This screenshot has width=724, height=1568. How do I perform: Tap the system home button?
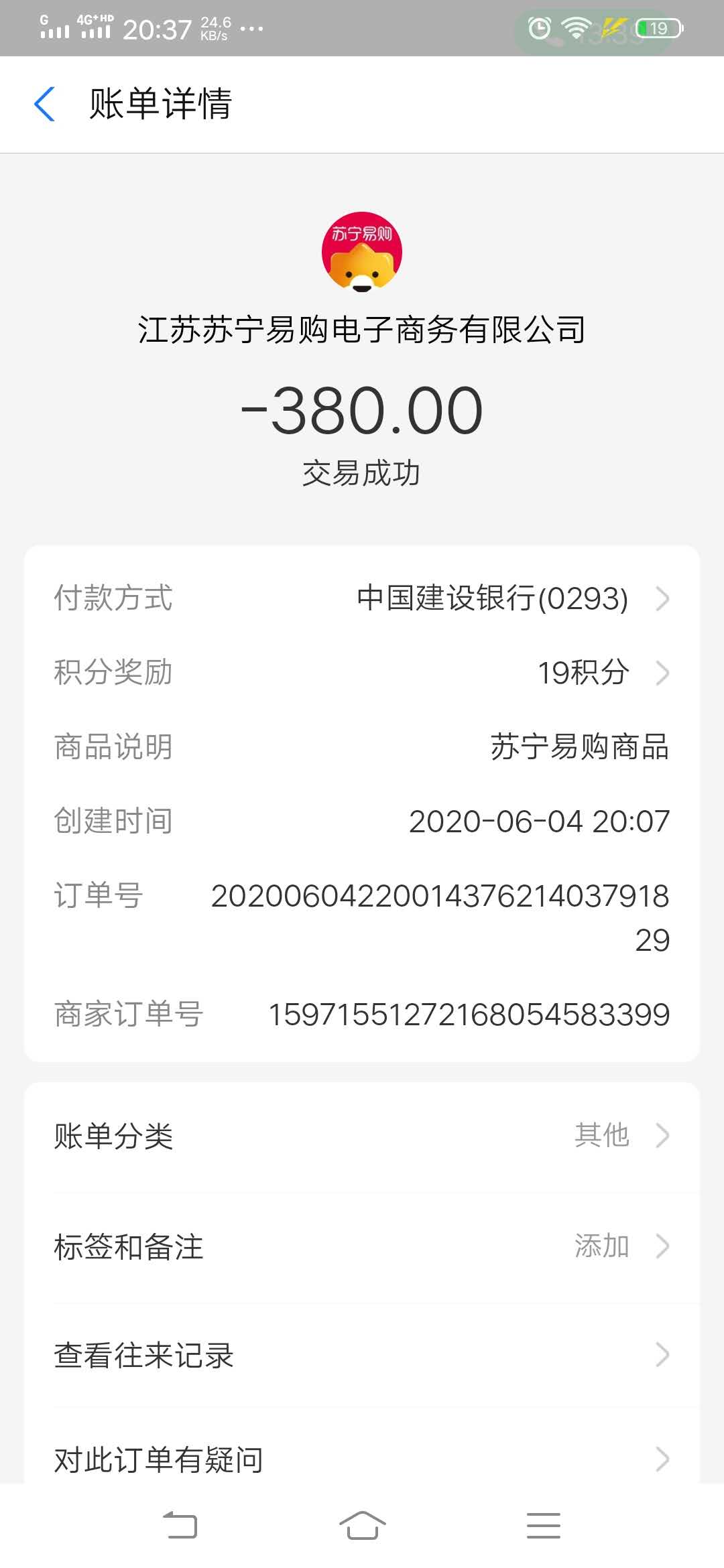coord(362,1526)
